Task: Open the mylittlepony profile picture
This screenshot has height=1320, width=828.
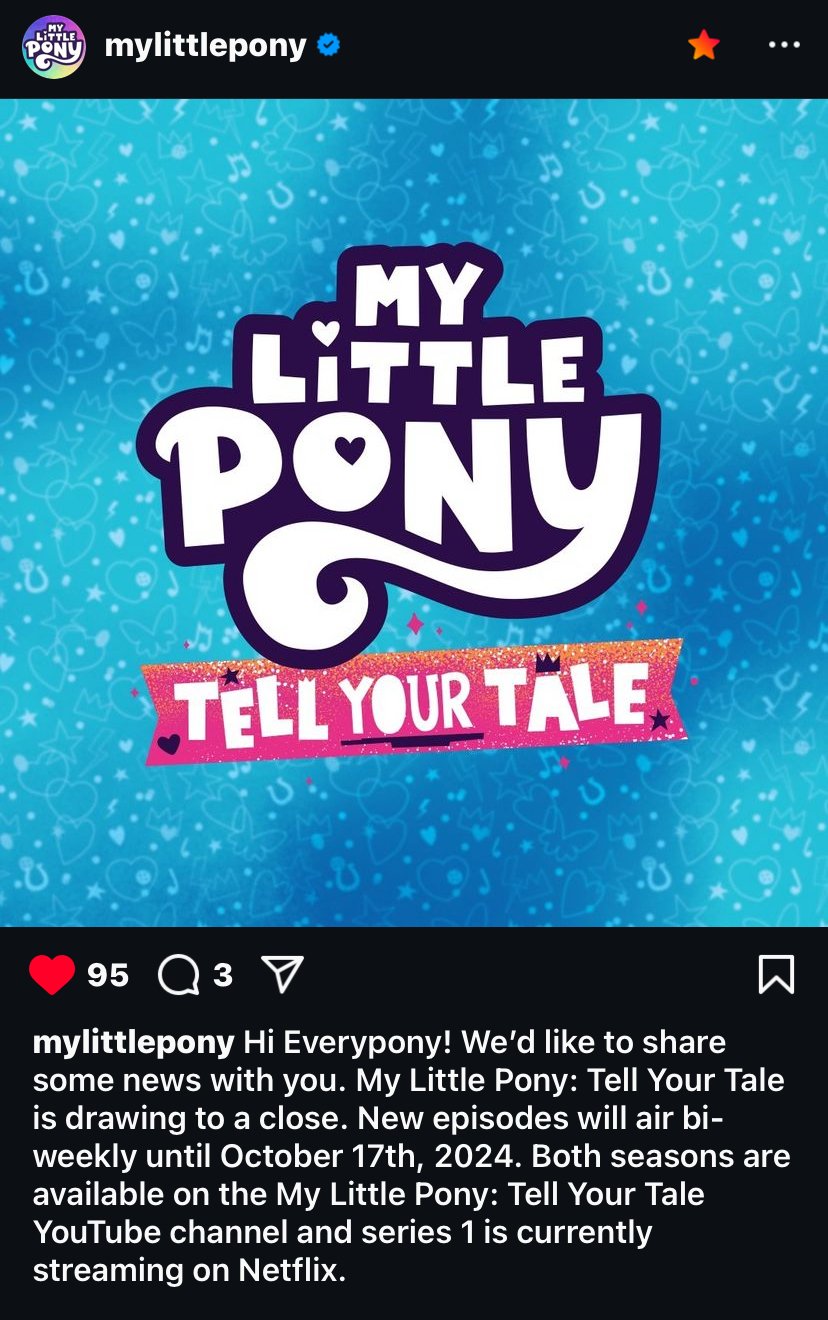Action: pos(54,46)
